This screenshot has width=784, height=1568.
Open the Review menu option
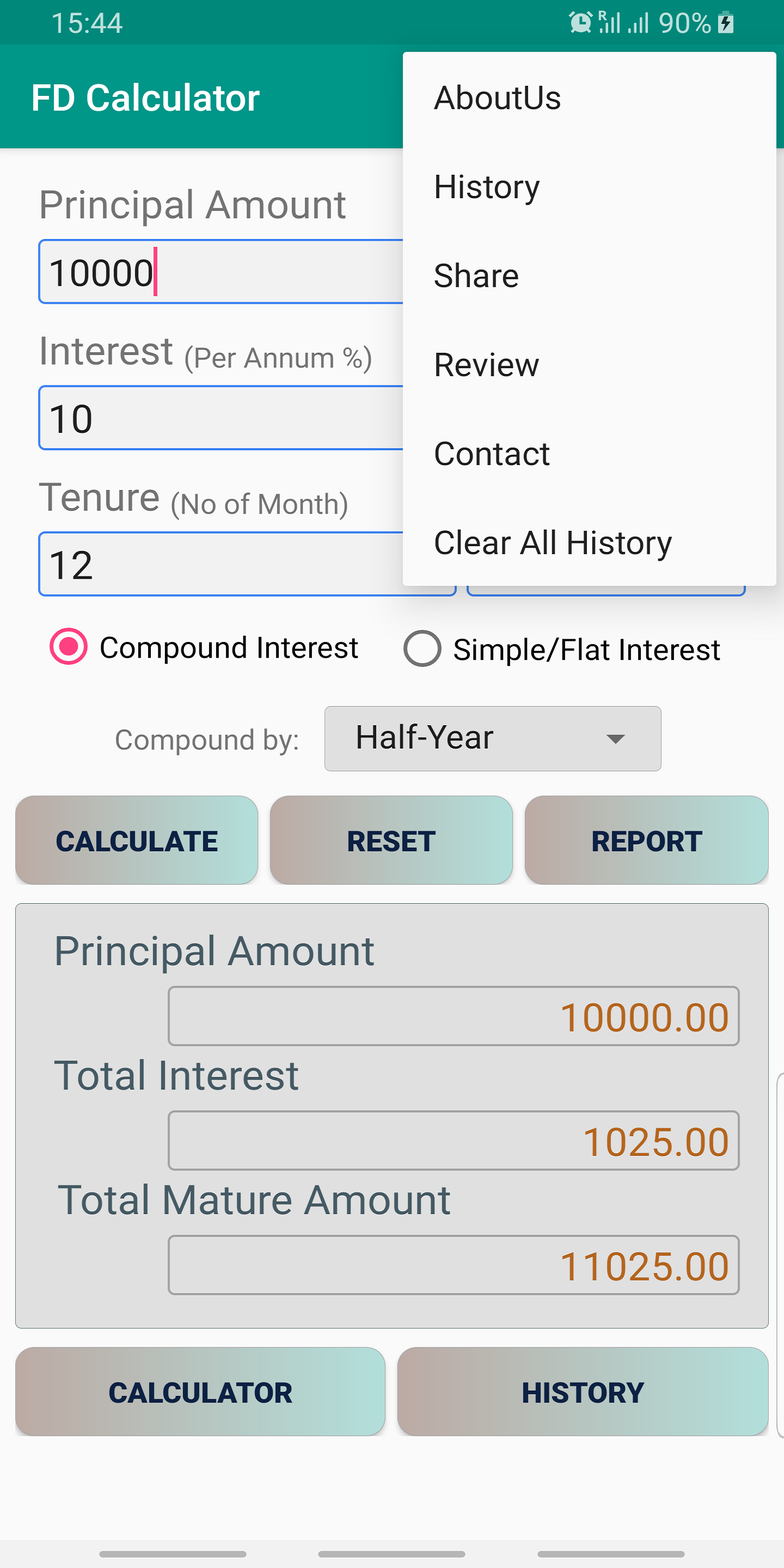[x=589, y=364]
